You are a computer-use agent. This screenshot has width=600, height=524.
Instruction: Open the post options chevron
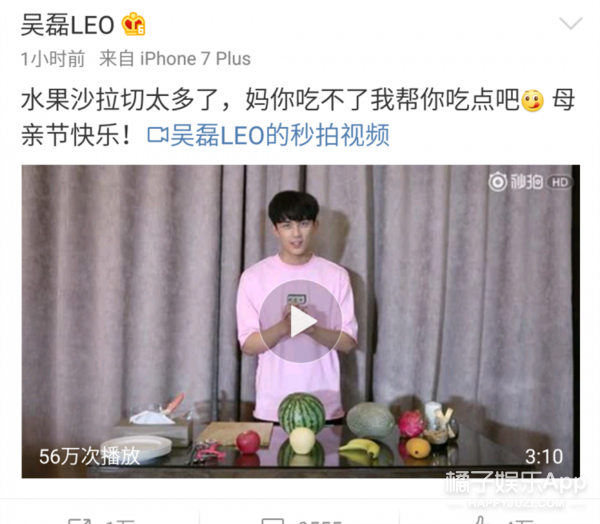[x=569, y=23]
